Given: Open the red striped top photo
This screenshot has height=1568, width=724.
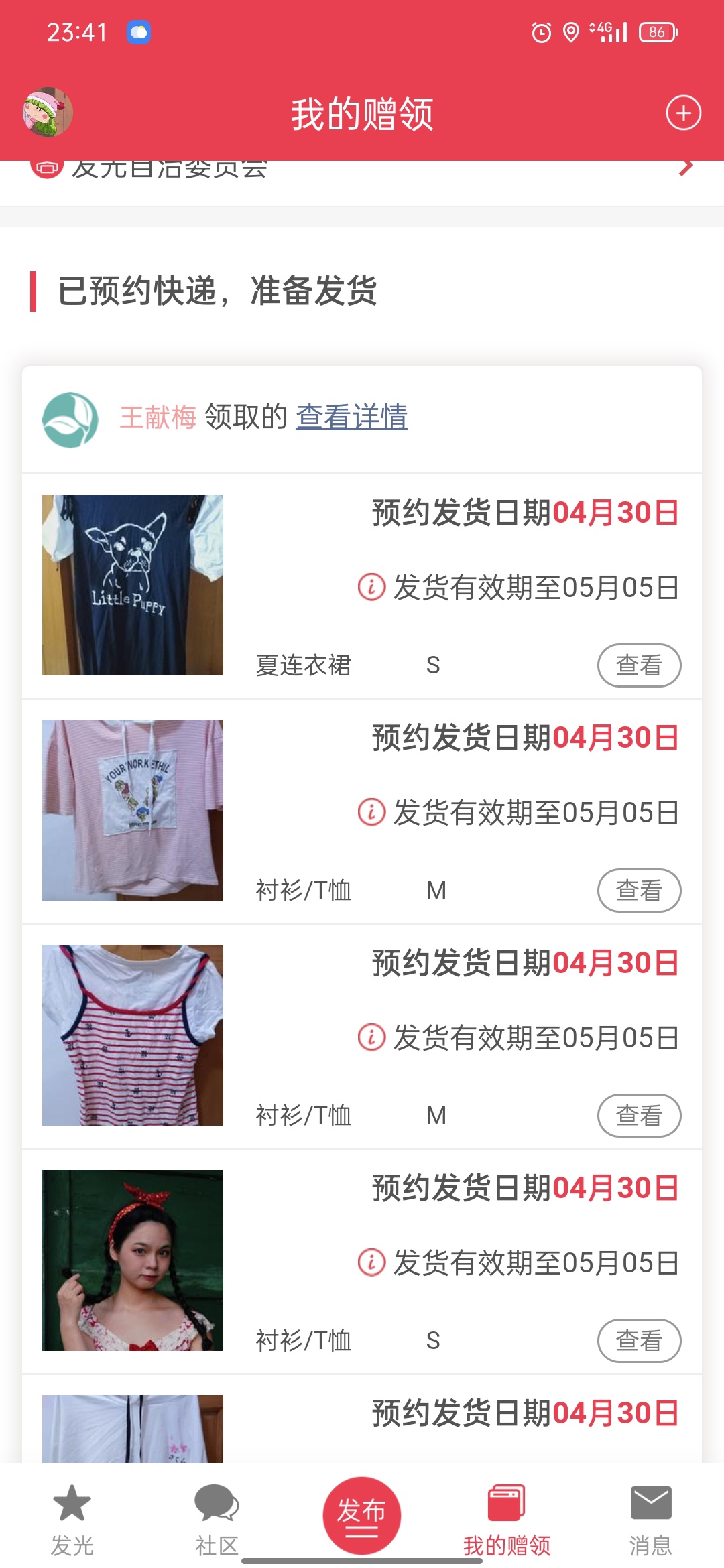Looking at the screenshot, I should click(133, 1035).
